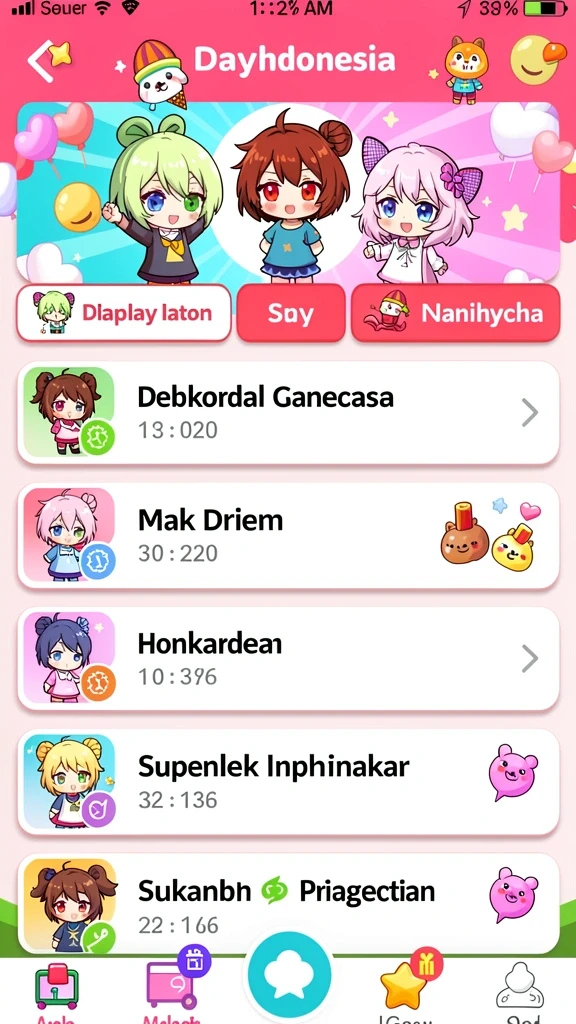Open the Supenlek Inphinakar row
This screenshot has height=1024, width=576.
tap(288, 782)
